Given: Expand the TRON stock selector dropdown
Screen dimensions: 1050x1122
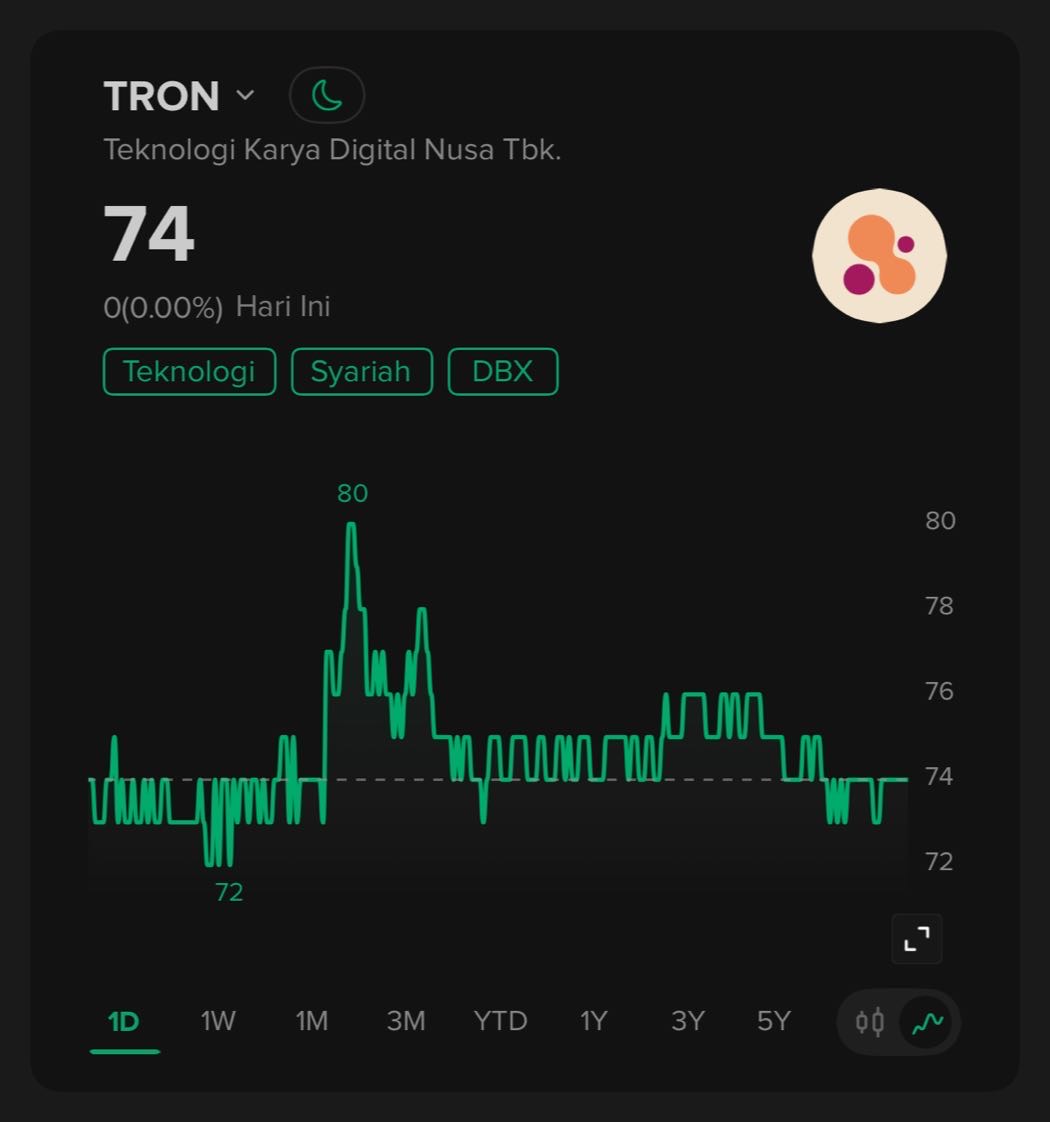Looking at the screenshot, I should (x=245, y=96).
